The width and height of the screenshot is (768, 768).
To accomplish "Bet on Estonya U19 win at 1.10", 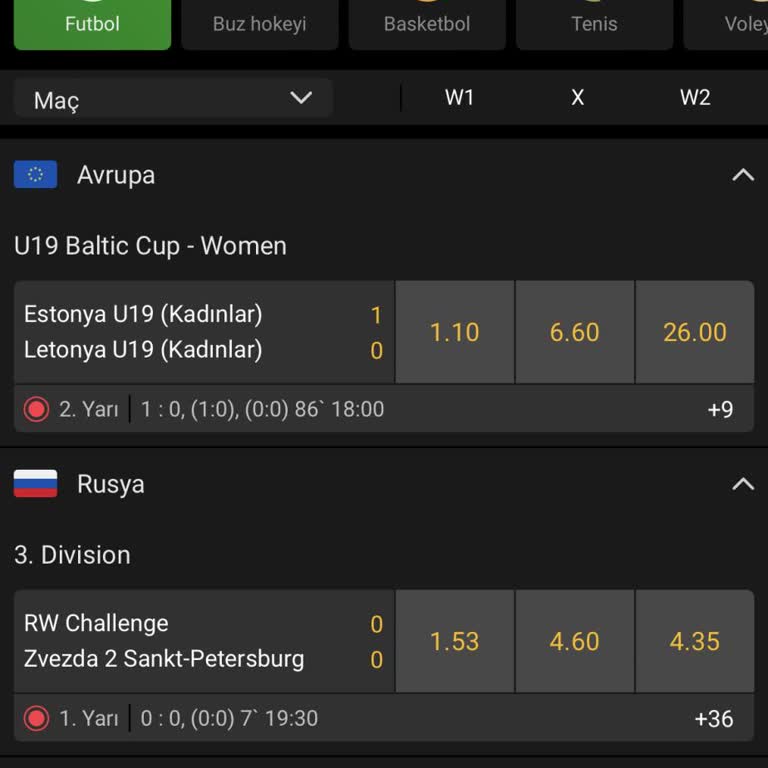I will click(455, 332).
